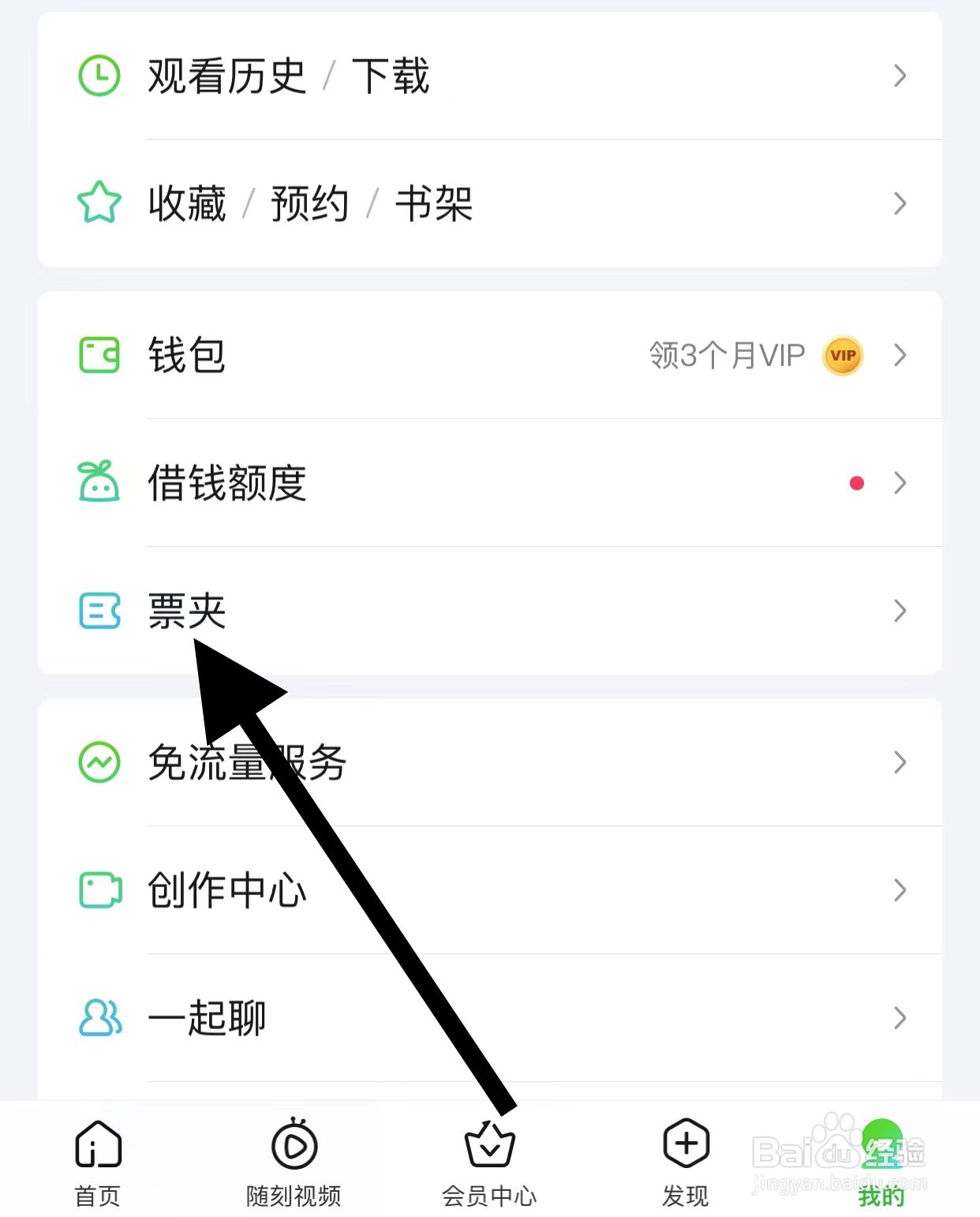
Task: Tap the red dot on 借钱额度 row
Action: coord(858,483)
